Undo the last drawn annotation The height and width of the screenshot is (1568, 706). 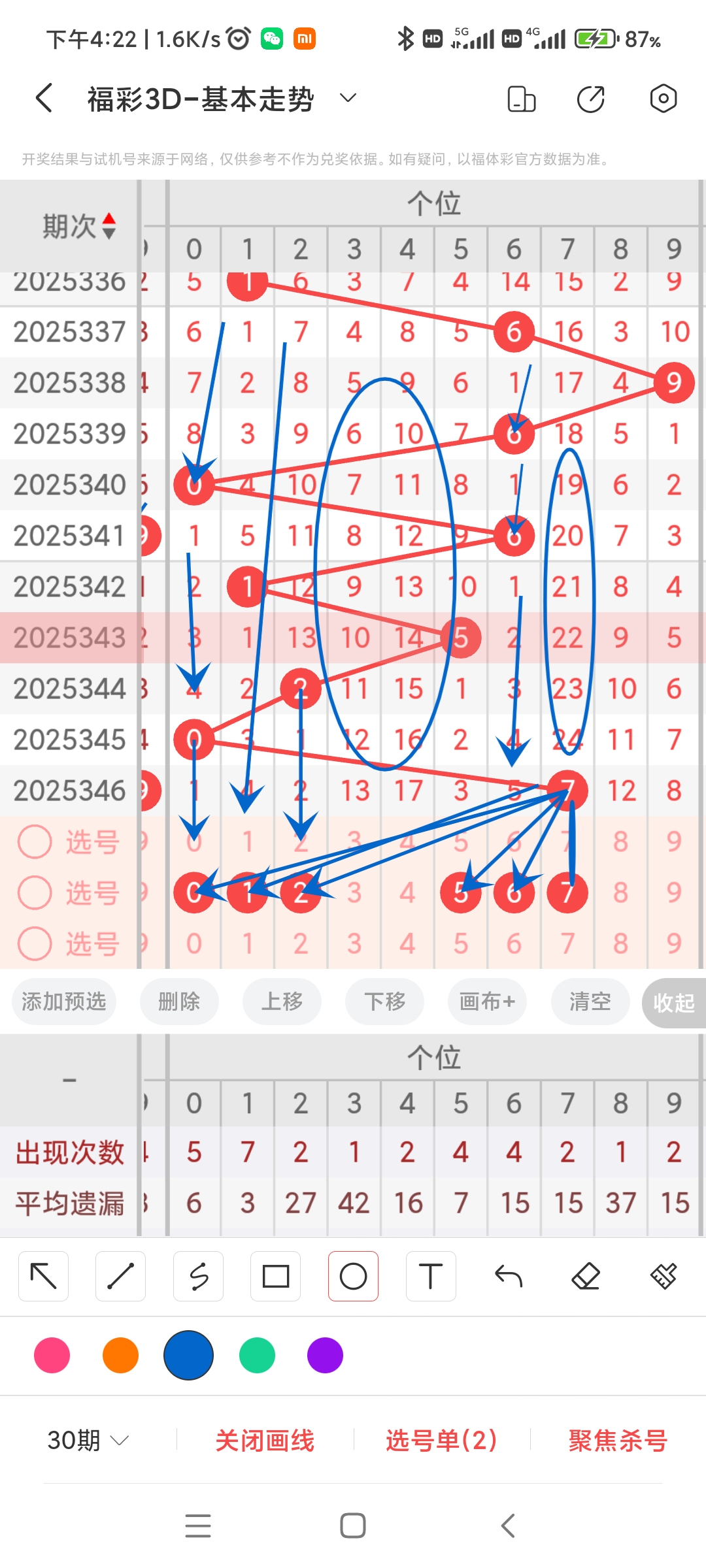pyautogui.click(x=508, y=1275)
